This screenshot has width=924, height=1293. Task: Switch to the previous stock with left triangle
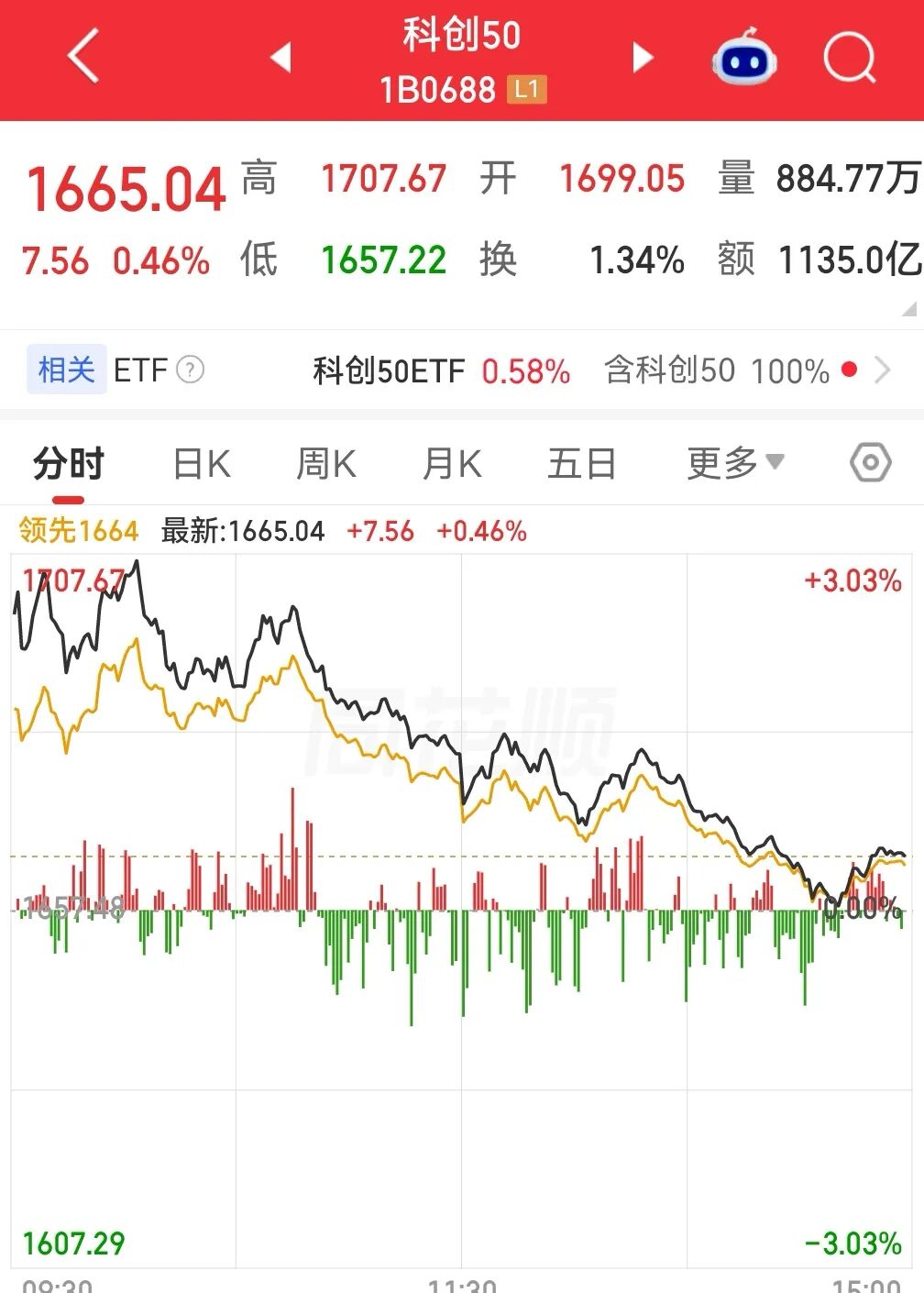click(x=280, y=58)
